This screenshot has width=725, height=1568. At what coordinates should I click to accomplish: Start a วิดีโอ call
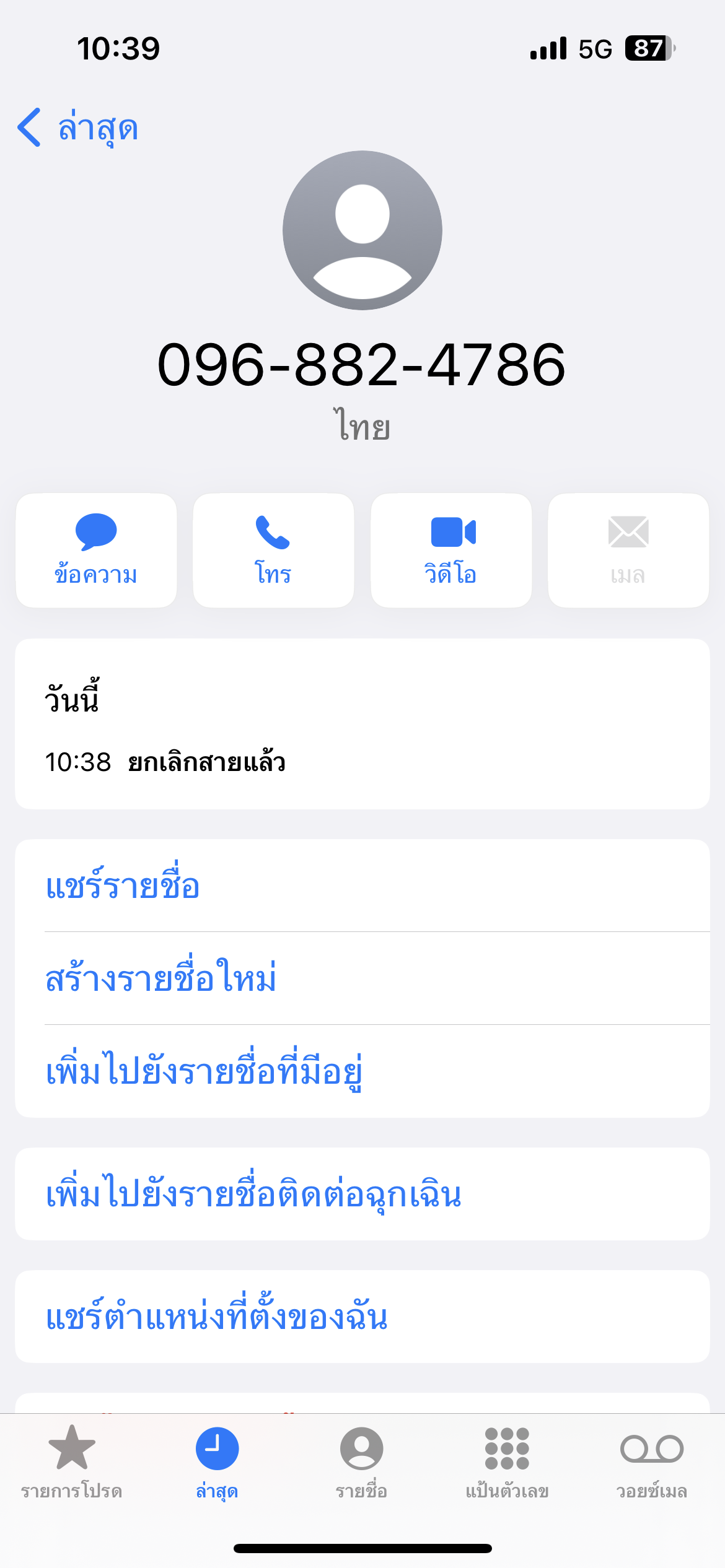pyautogui.click(x=451, y=550)
